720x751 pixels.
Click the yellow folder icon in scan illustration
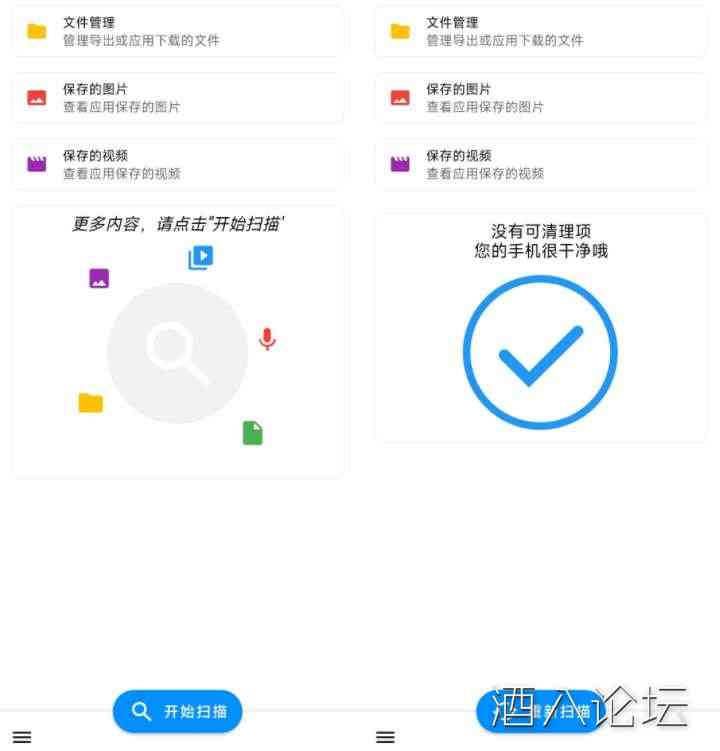[91, 402]
